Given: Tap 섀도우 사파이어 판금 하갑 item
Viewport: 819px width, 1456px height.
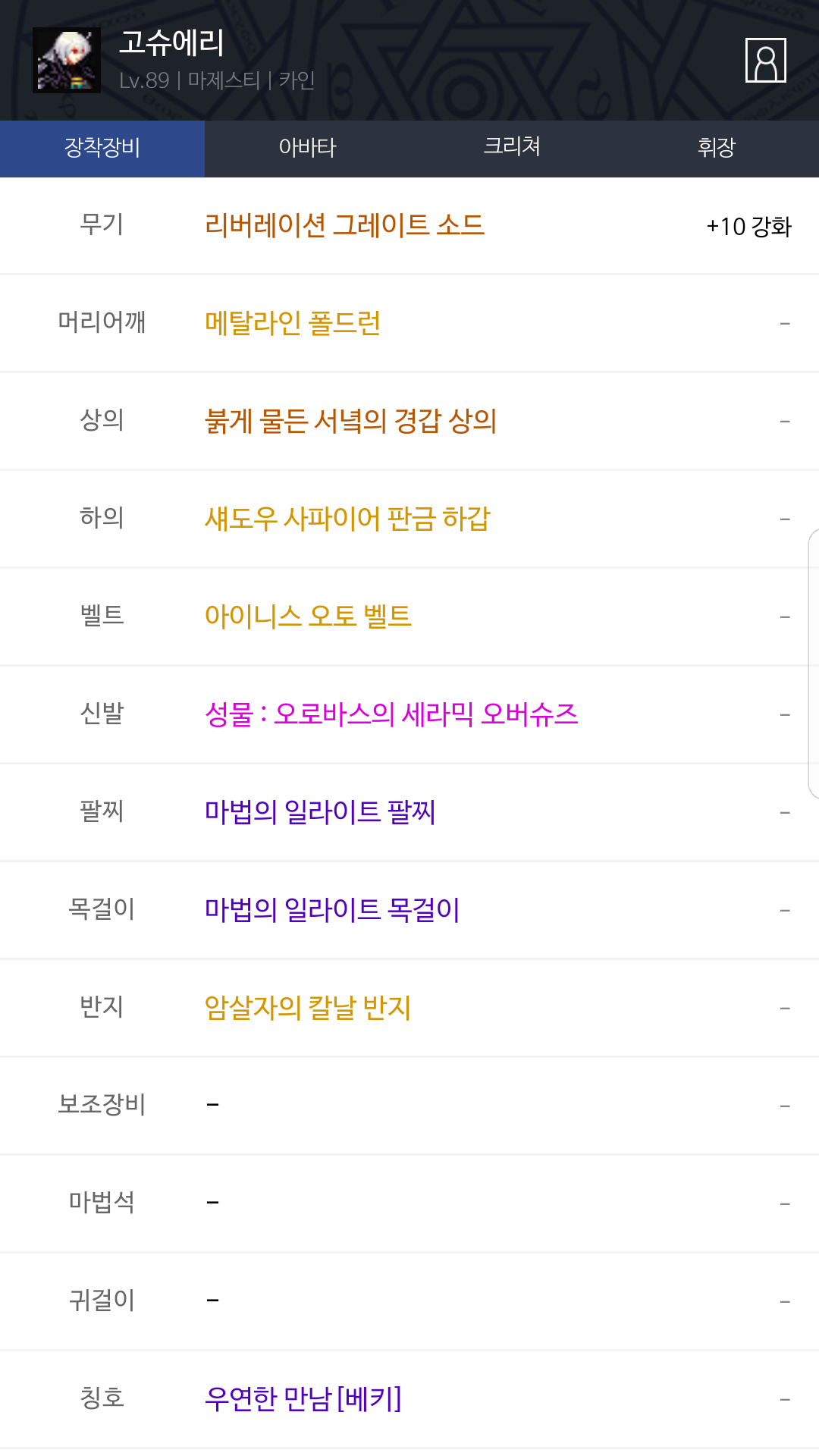Looking at the screenshot, I should pyautogui.click(x=347, y=519).
